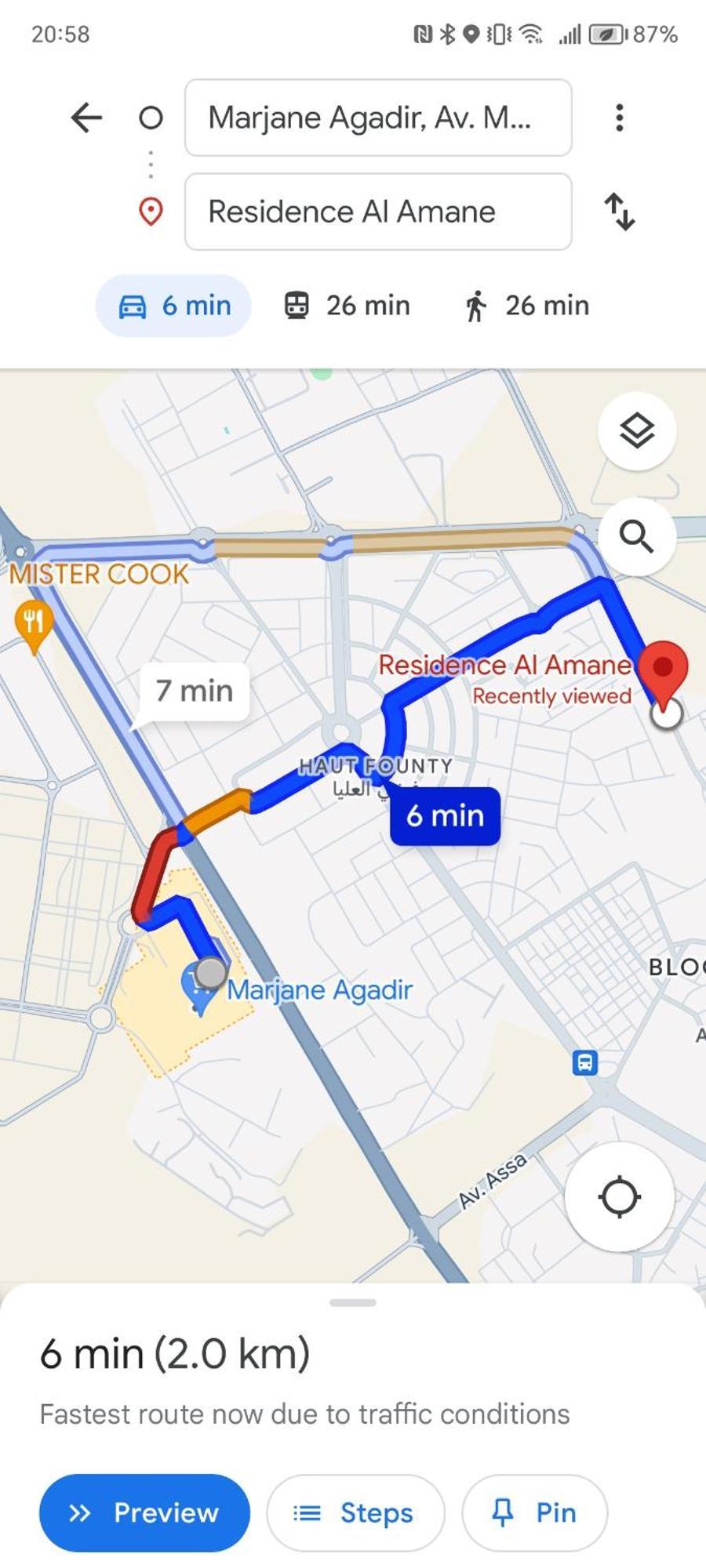This screenshot has width=706, height=1568.
Task: Center map on my location
Action: 619,1196
